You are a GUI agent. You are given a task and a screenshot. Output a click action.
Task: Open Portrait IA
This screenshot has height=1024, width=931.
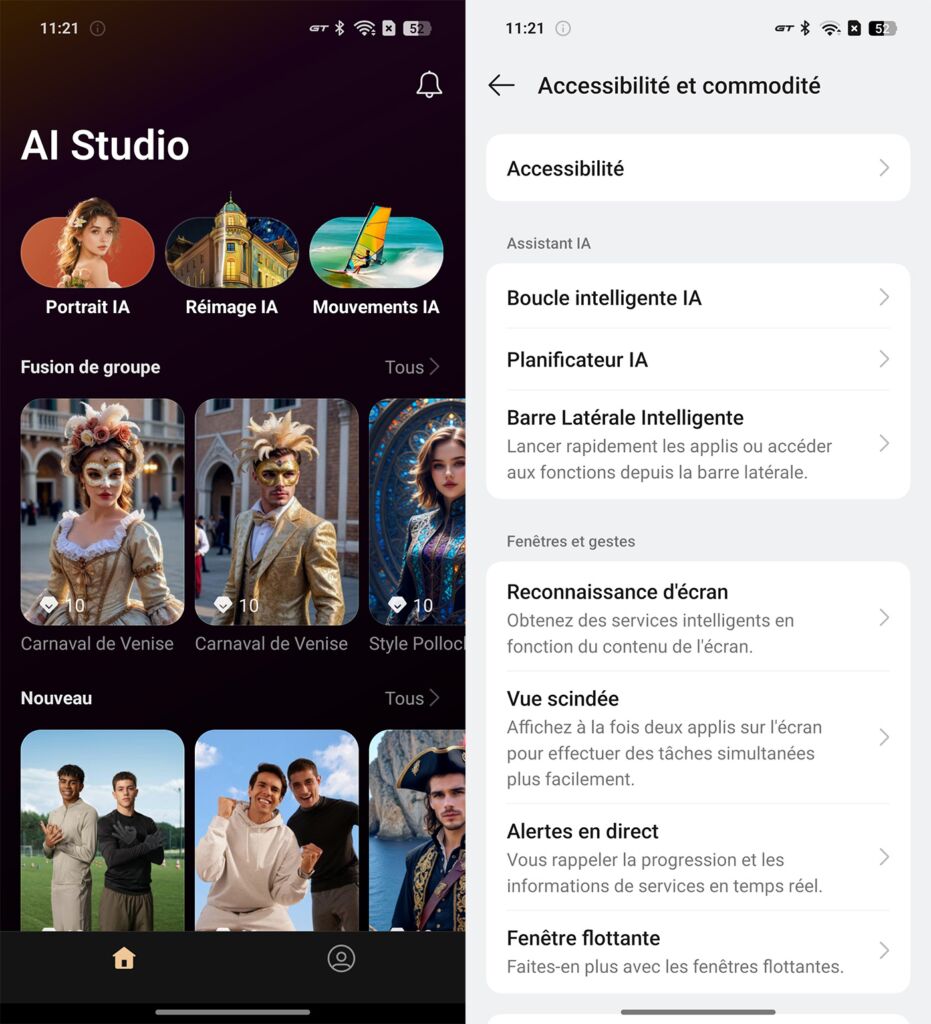tap(88, 255)
